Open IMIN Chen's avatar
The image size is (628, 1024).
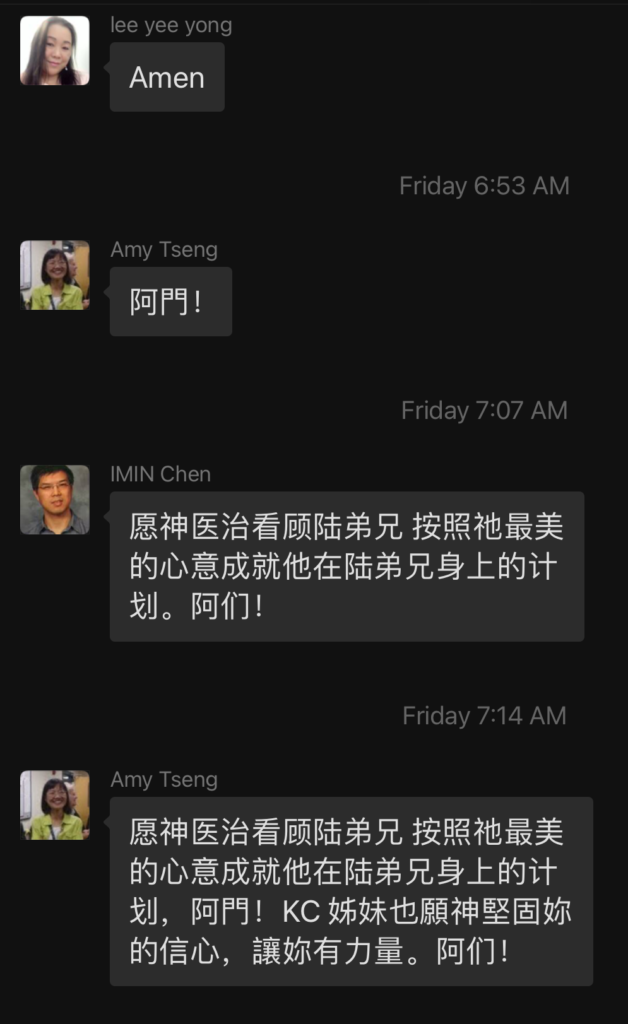click(55, 499)
